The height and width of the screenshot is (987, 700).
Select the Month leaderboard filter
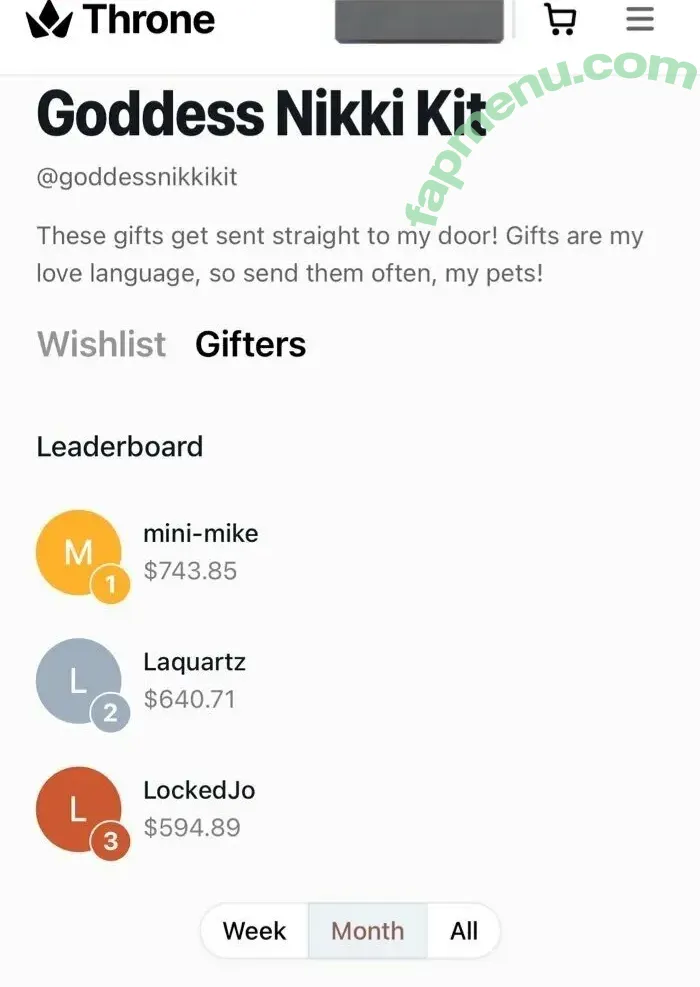(x=367, y=931)
